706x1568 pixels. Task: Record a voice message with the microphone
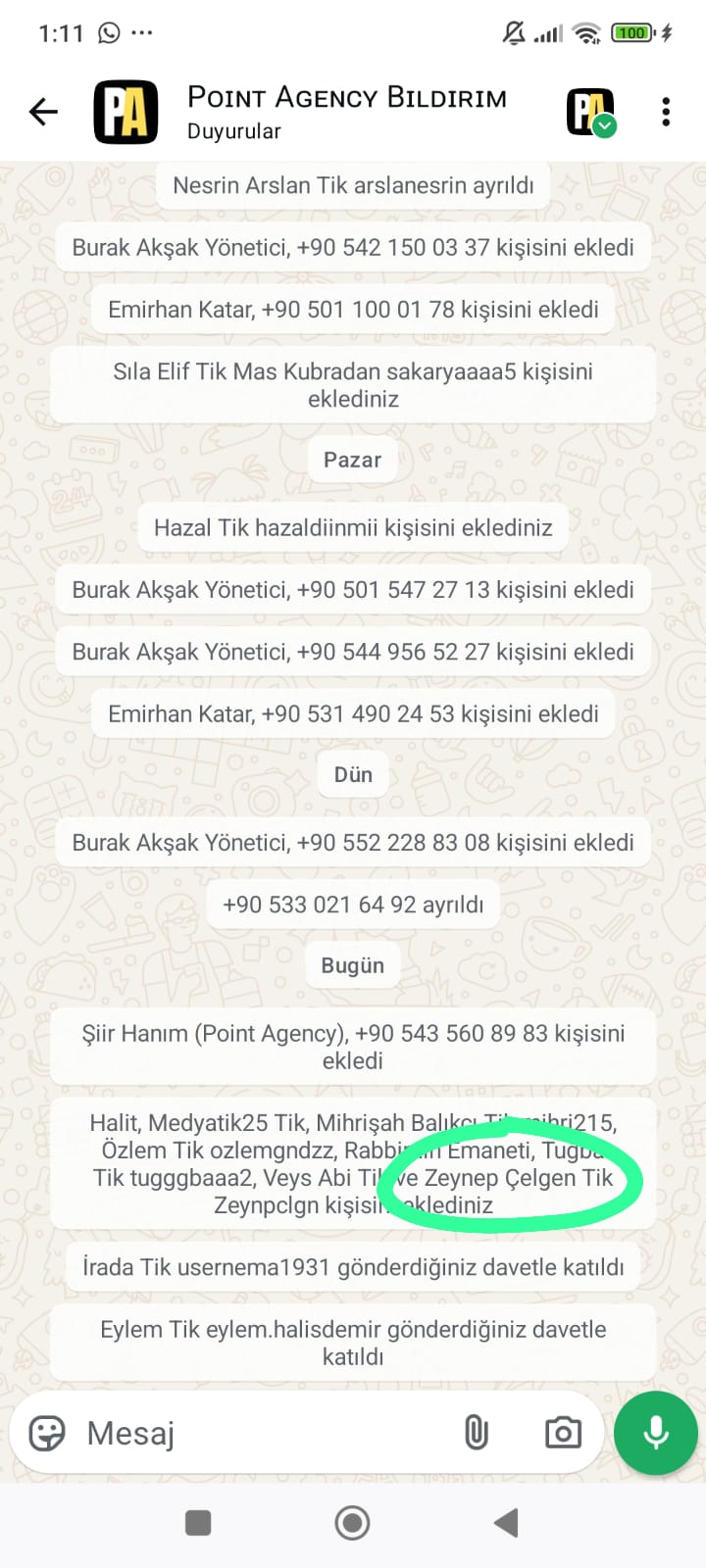(x=656, y=1433)
